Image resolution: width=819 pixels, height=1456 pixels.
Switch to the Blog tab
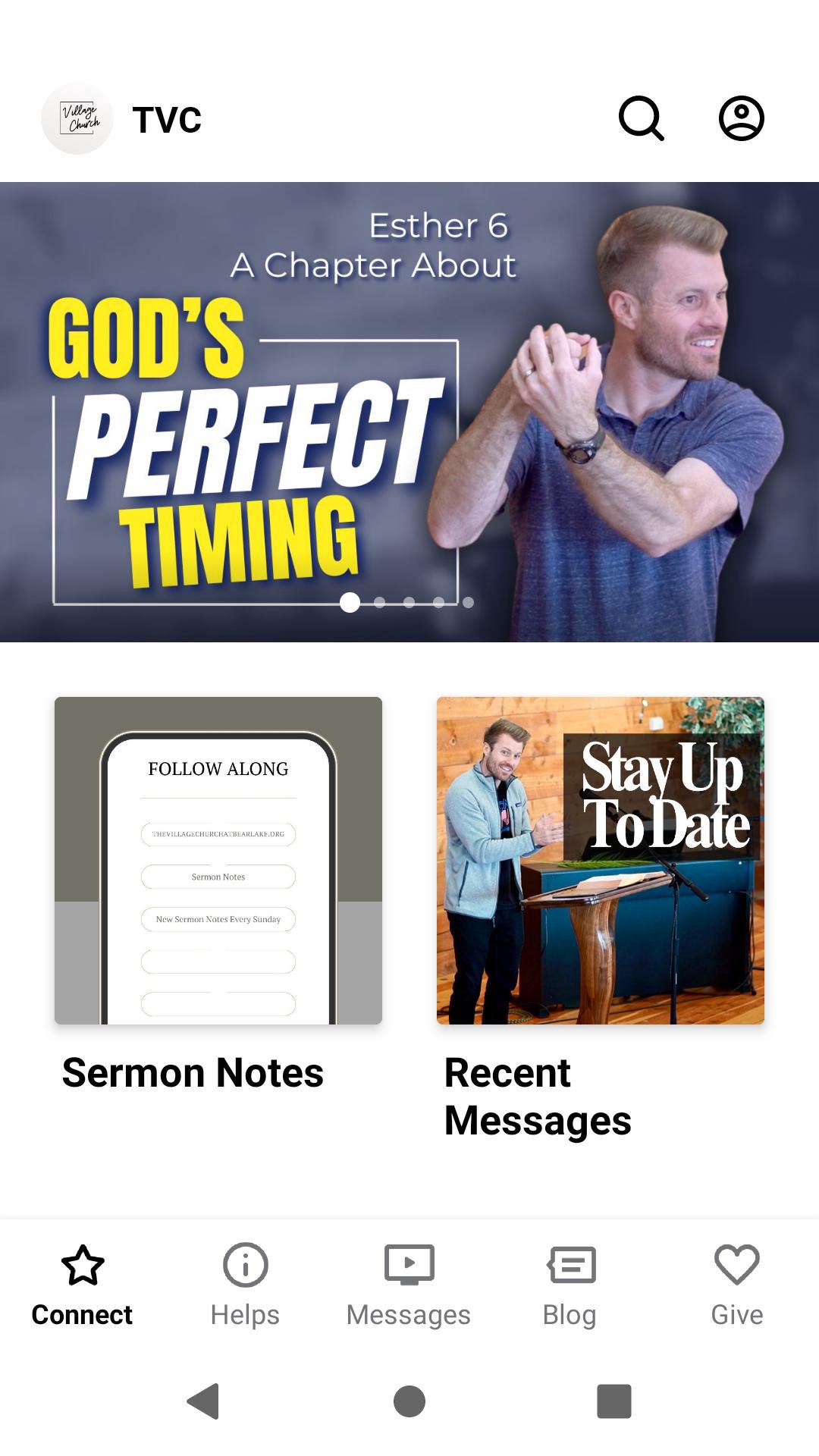570,1282
